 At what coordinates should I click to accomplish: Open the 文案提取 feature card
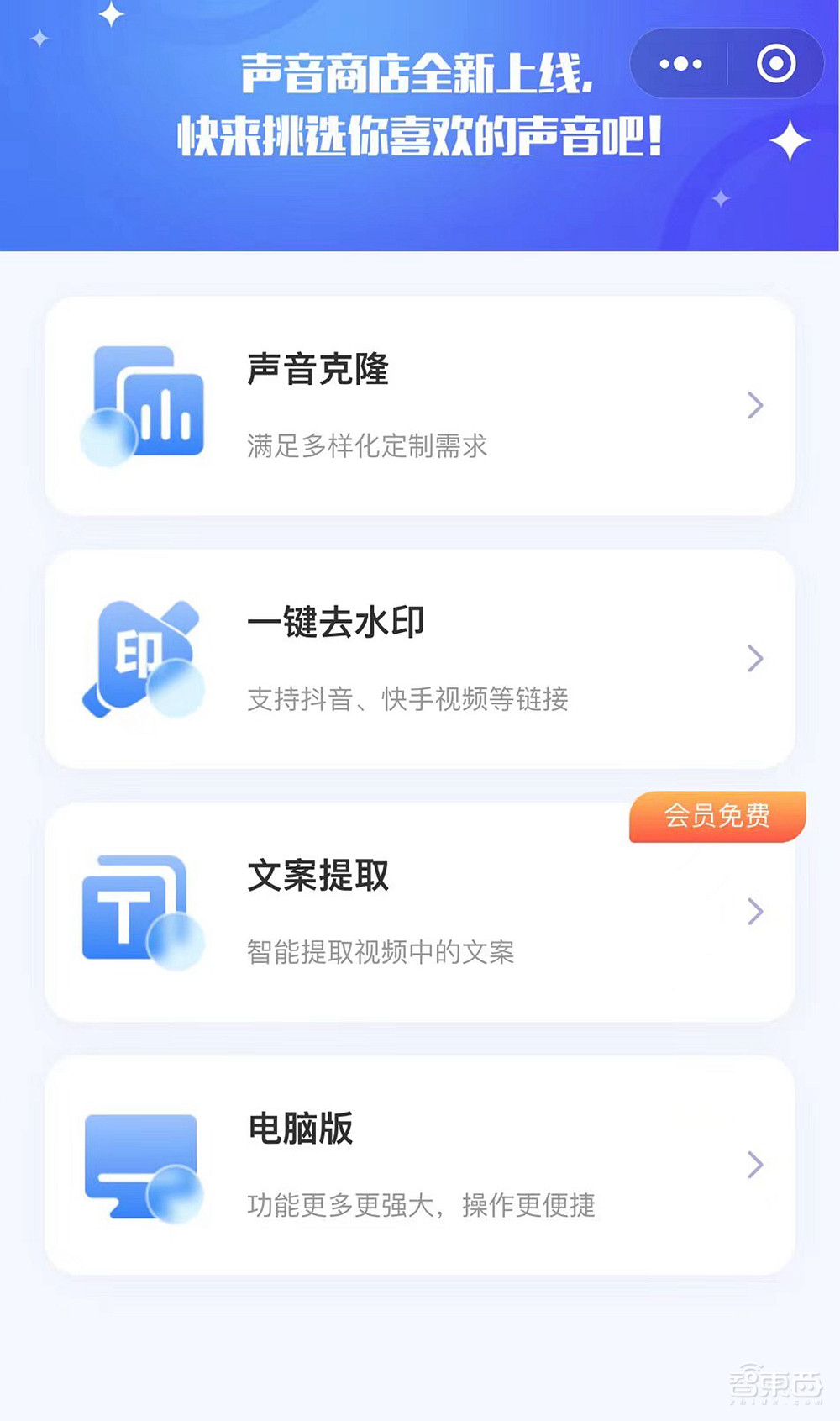(x=420, y=912)
